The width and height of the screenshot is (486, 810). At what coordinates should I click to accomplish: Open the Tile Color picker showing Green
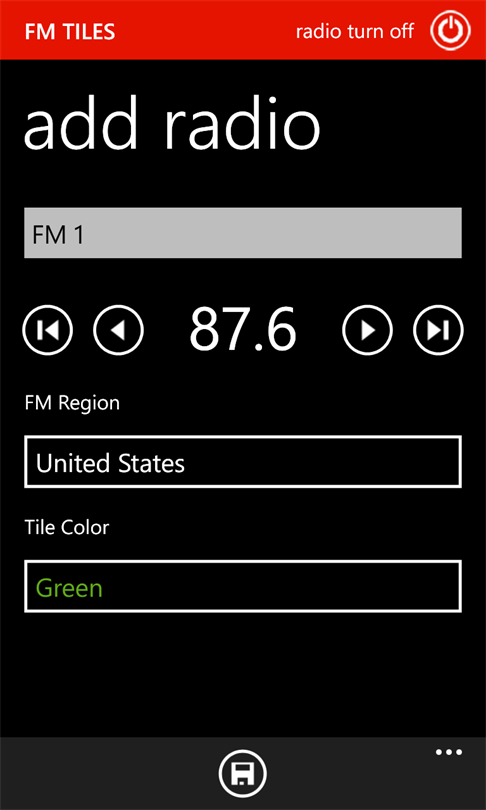tap(243, 586)
